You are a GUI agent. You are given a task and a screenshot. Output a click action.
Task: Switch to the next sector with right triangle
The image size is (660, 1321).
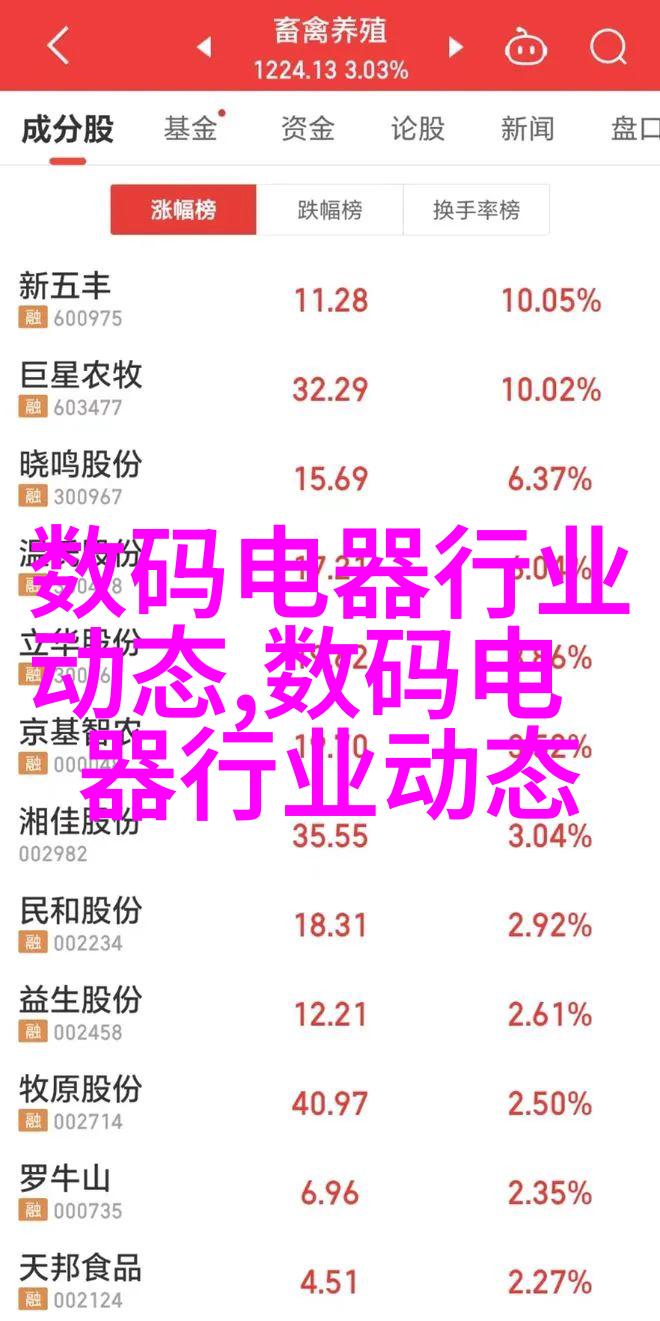pyautogui.click(x=456, y=46)
